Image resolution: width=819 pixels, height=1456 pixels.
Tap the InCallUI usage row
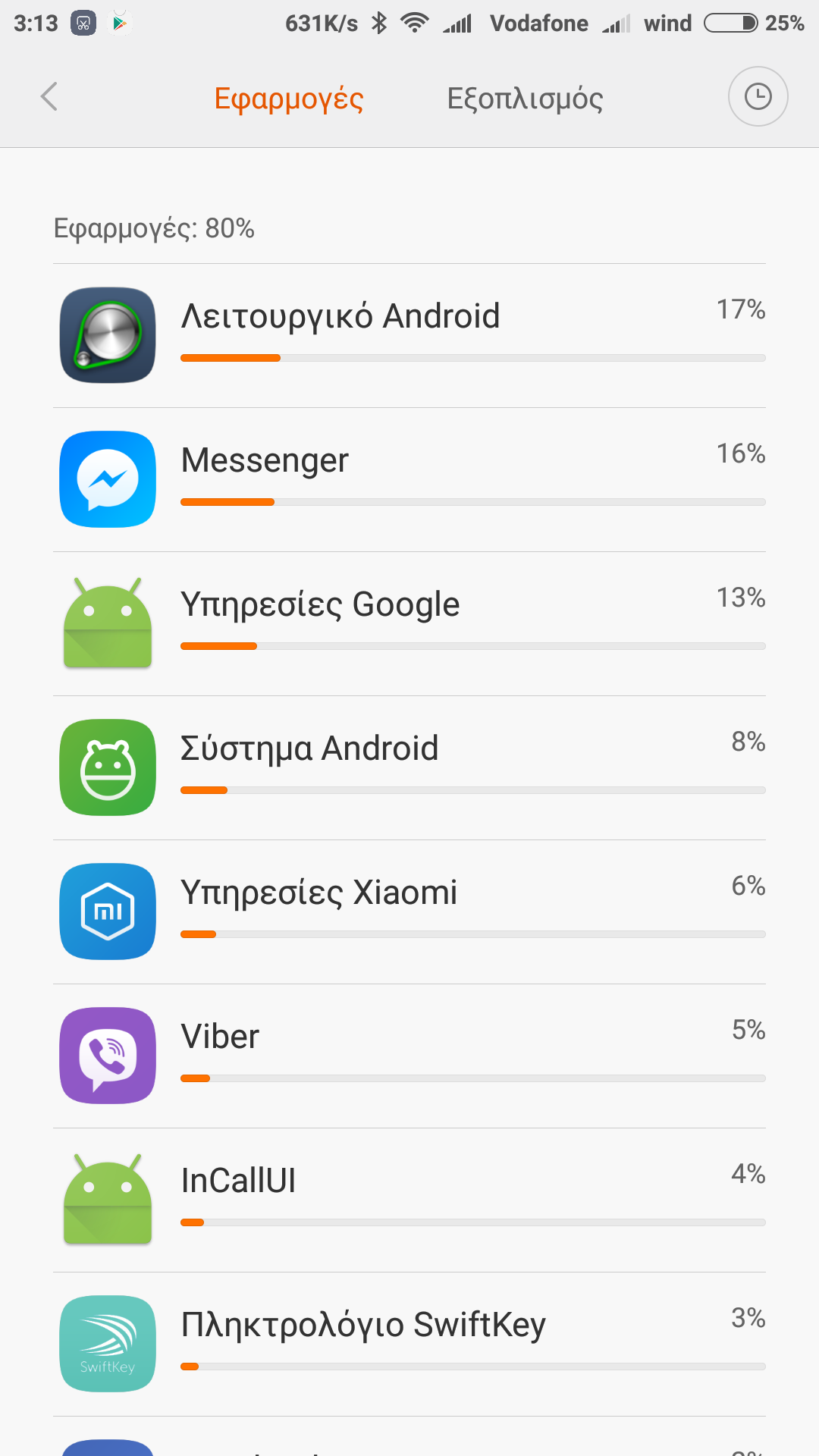point(409,1200)
